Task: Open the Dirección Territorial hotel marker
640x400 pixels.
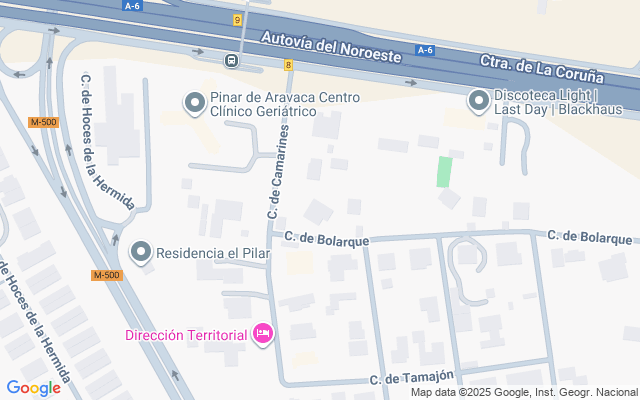Action: point(263,333)
